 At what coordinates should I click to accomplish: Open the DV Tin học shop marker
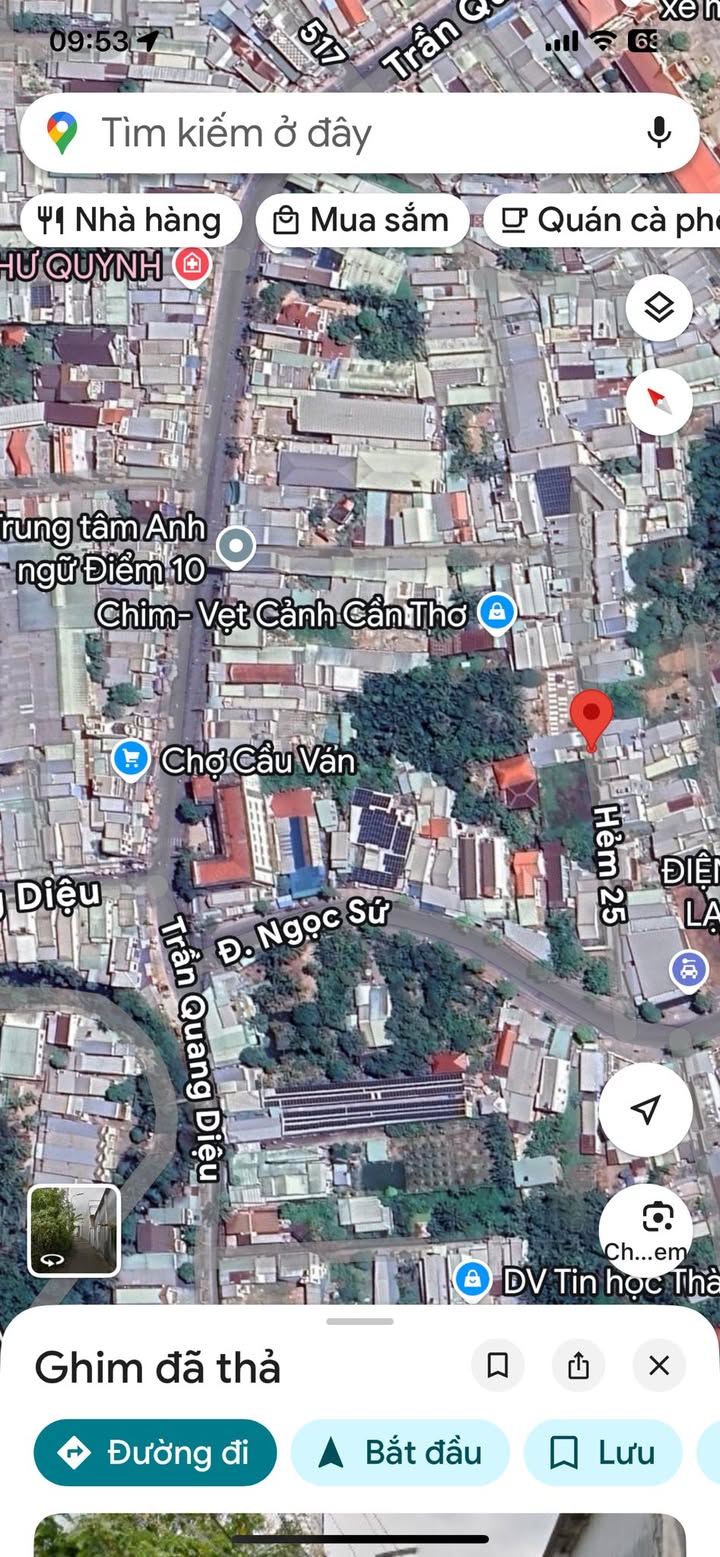point(471,1278)
